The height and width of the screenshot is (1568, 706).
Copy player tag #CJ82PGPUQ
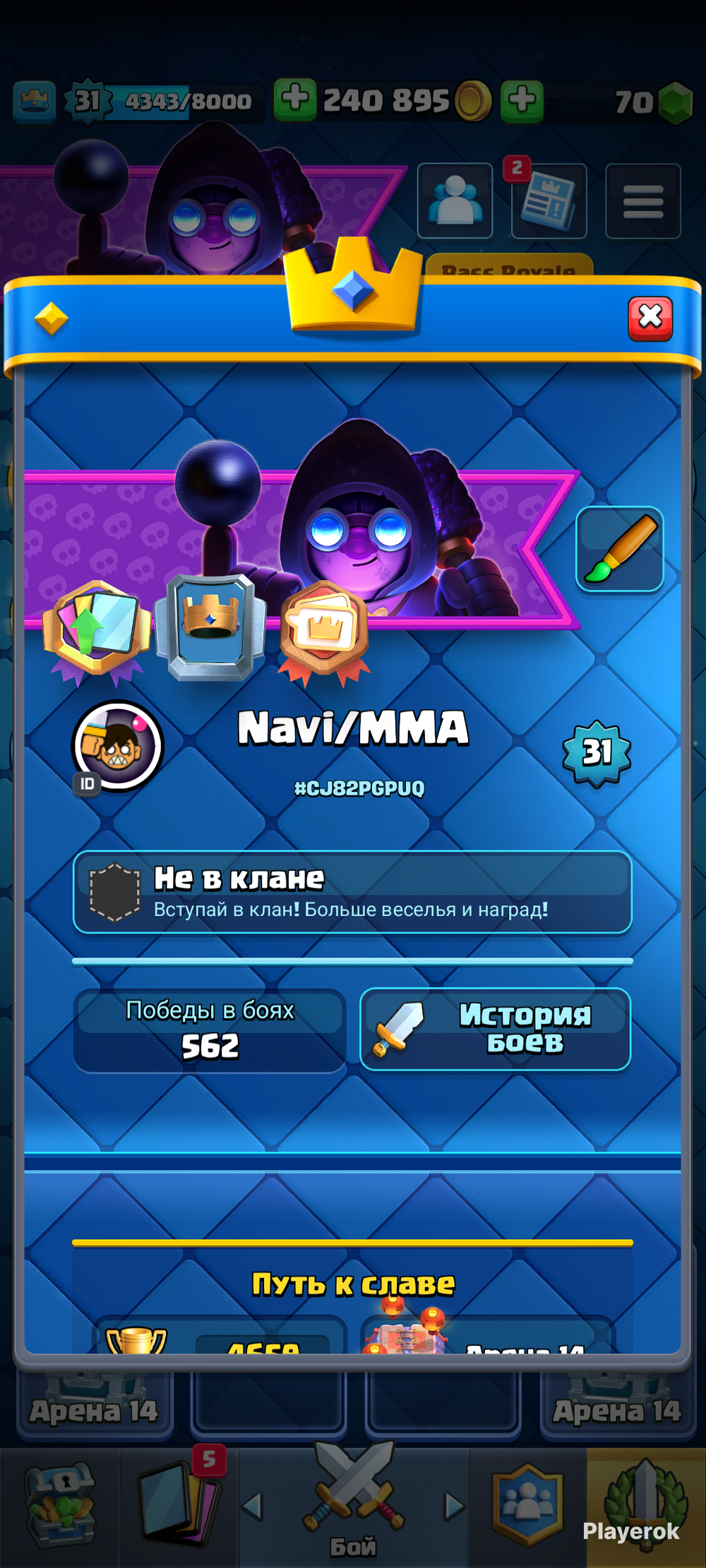click(359, 788)
